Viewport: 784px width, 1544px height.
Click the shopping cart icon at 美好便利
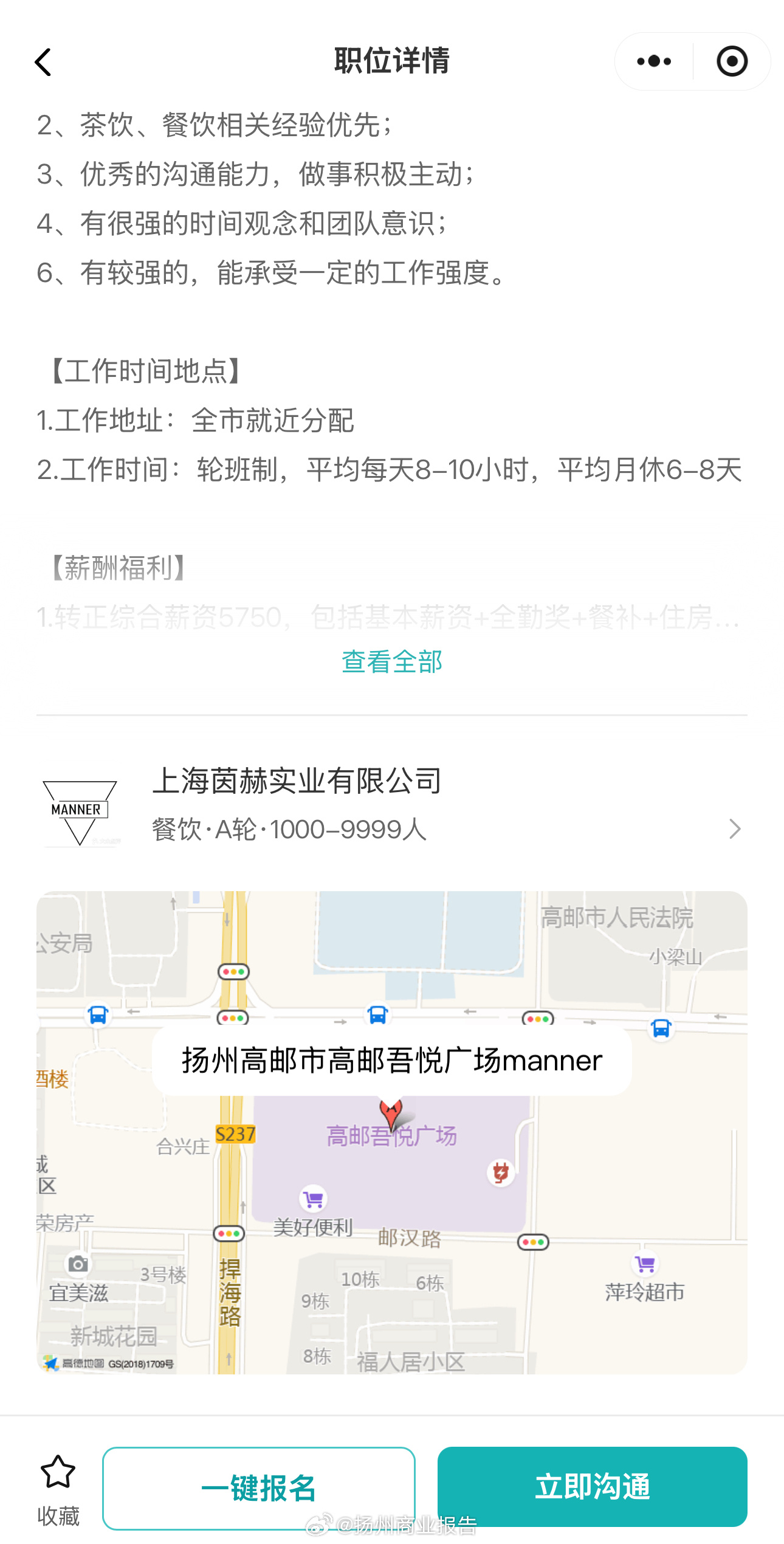tap(313, 1199)
